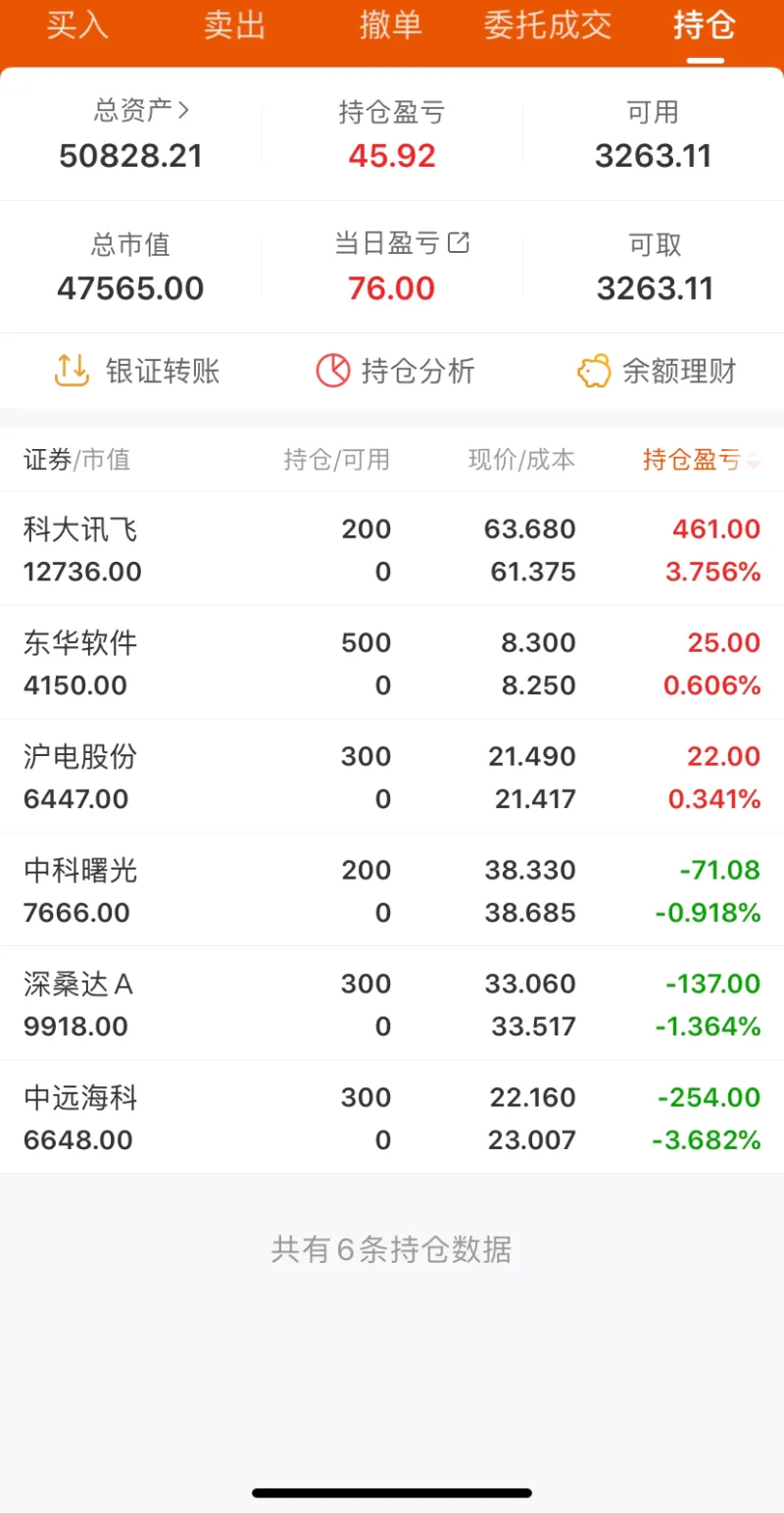The width and height of the screenshot is (784, 1513).
Task: Open the 东华软件 holding
Action: click(392, 663)
